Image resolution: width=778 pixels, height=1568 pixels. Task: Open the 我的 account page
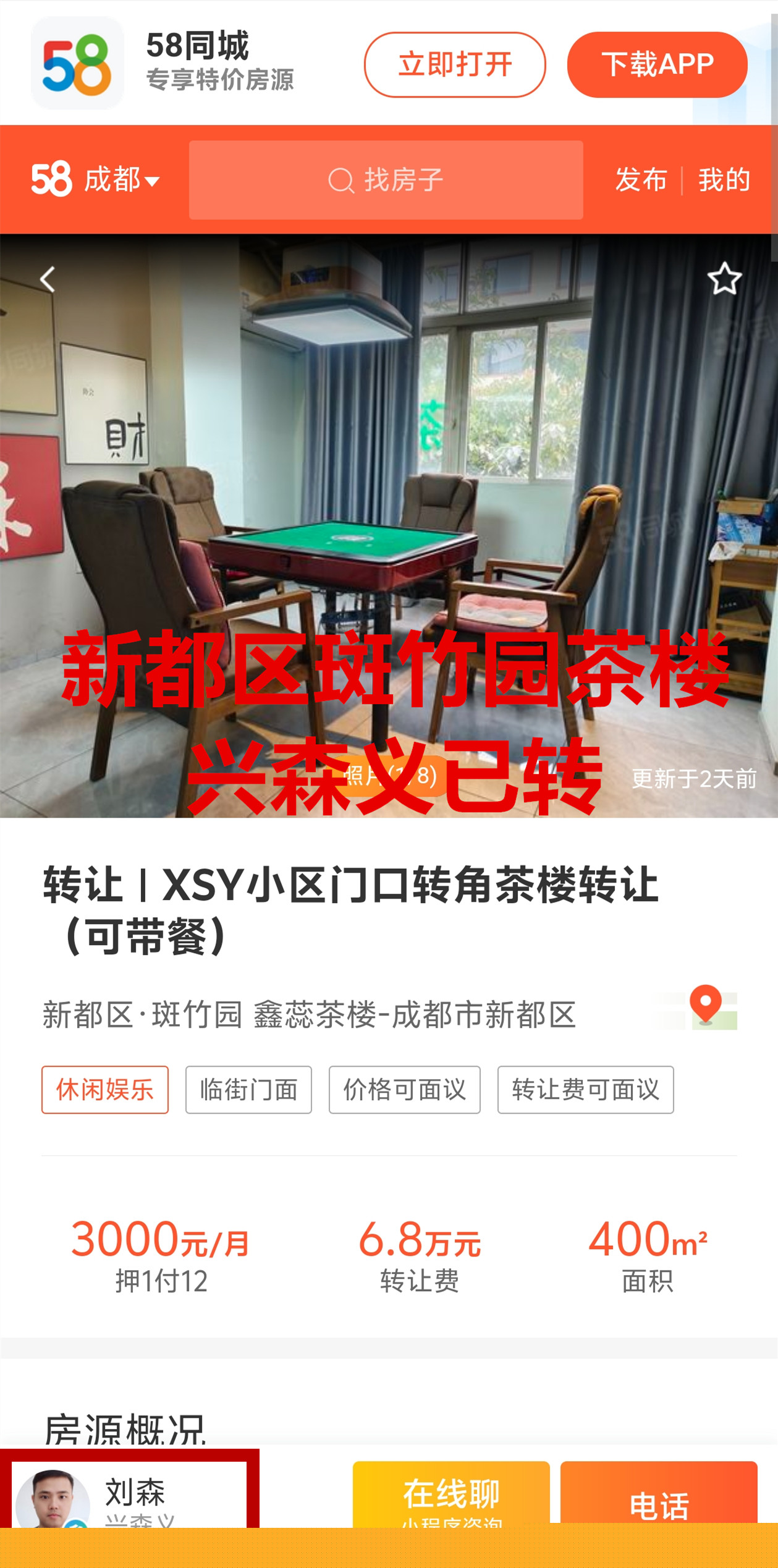click(x=724, y=180)
